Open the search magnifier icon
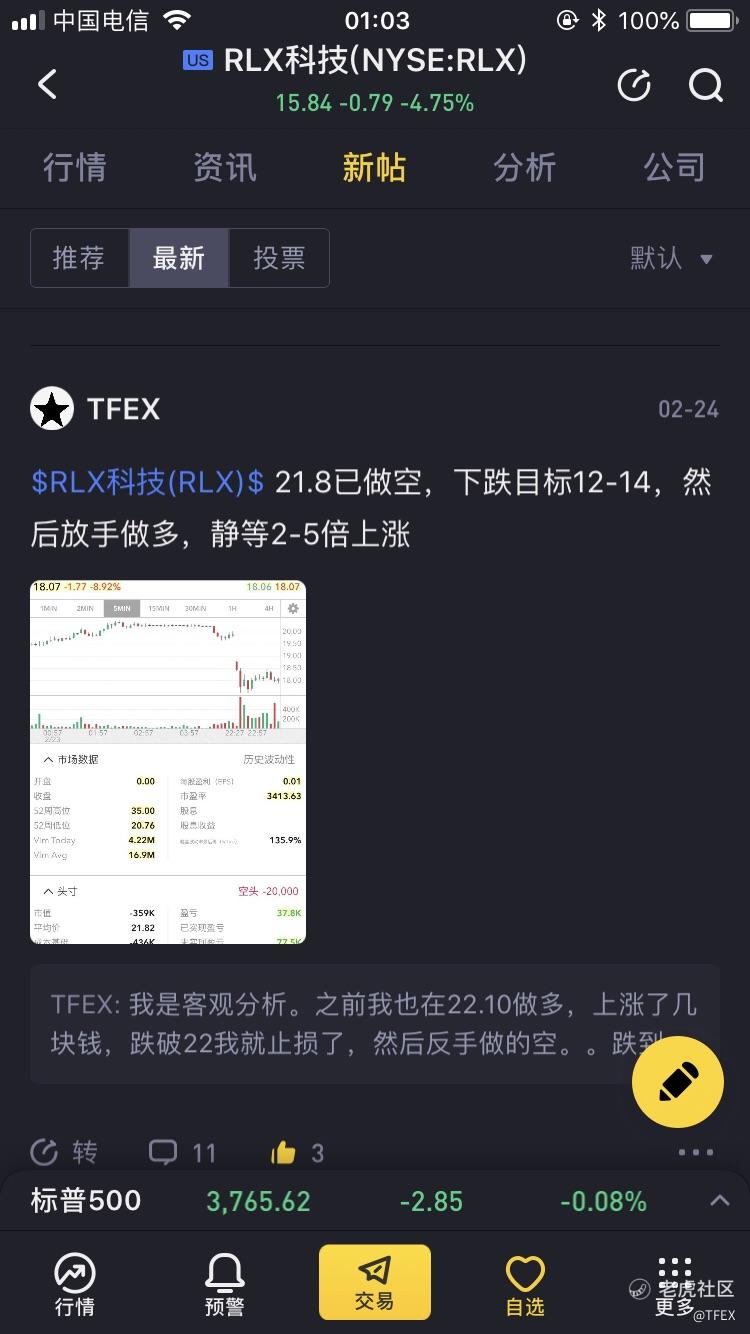This screenshot has width=750, height=1334. coord(705,86)
